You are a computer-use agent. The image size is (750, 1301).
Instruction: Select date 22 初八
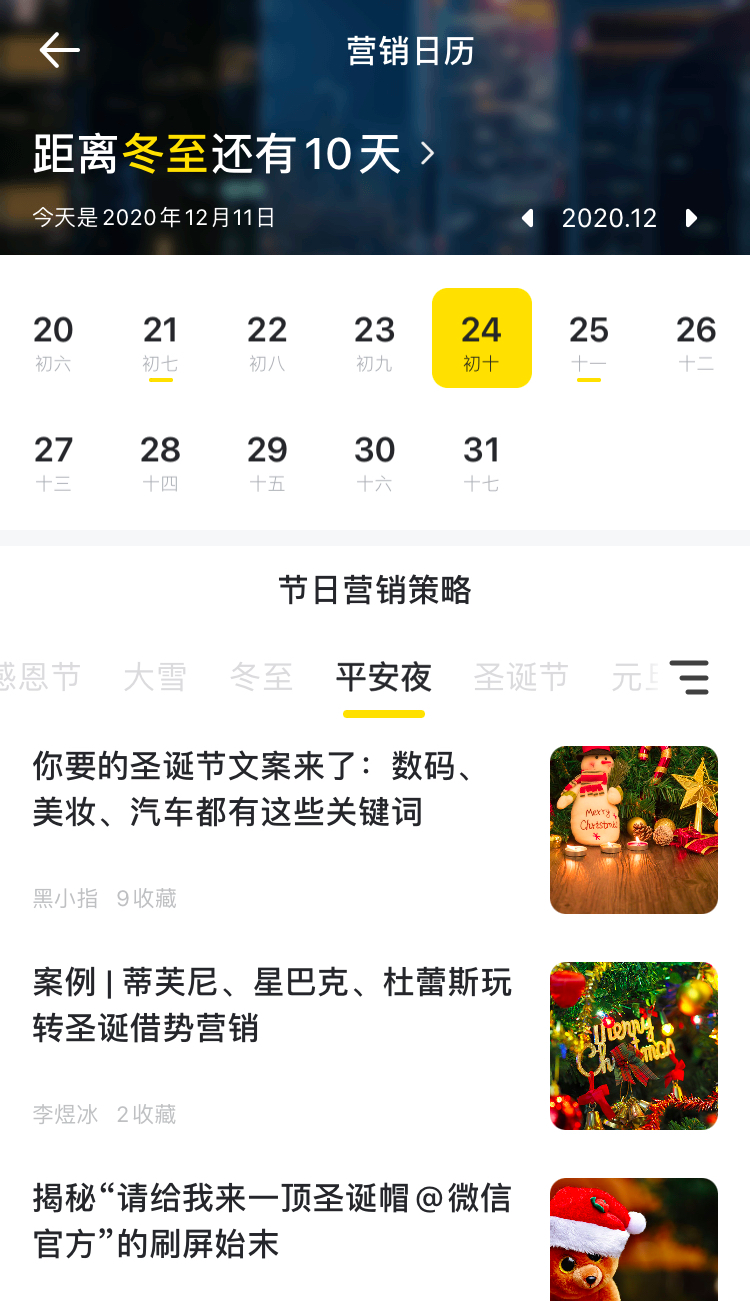pyautogui.click(x=267, y=340)
